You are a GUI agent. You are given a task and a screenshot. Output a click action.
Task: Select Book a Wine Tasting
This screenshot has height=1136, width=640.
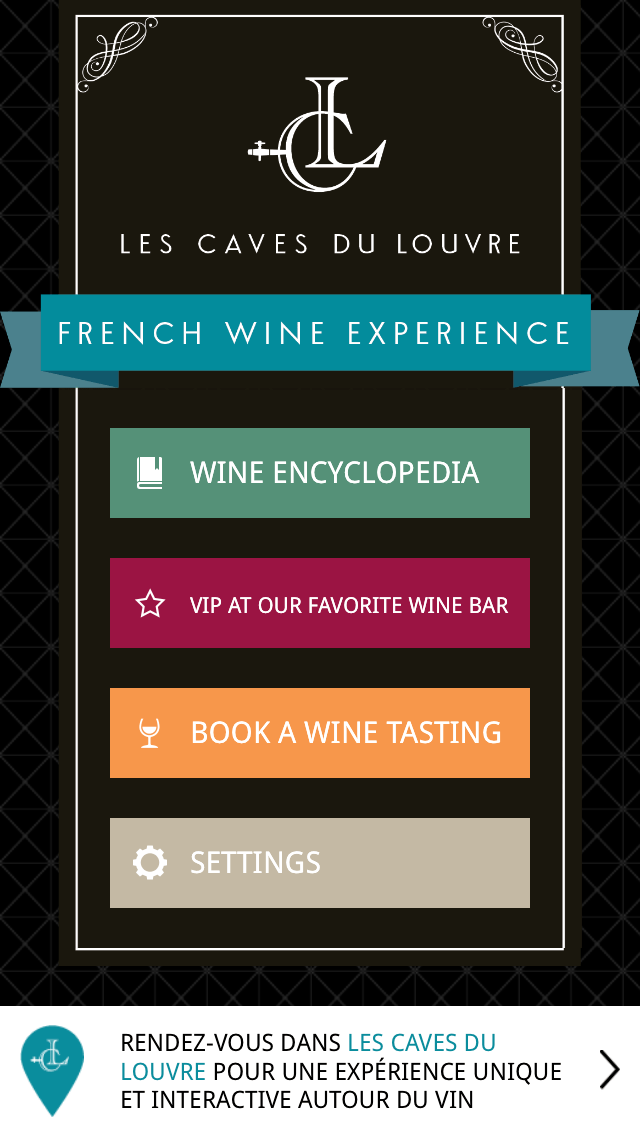[320, 733]
